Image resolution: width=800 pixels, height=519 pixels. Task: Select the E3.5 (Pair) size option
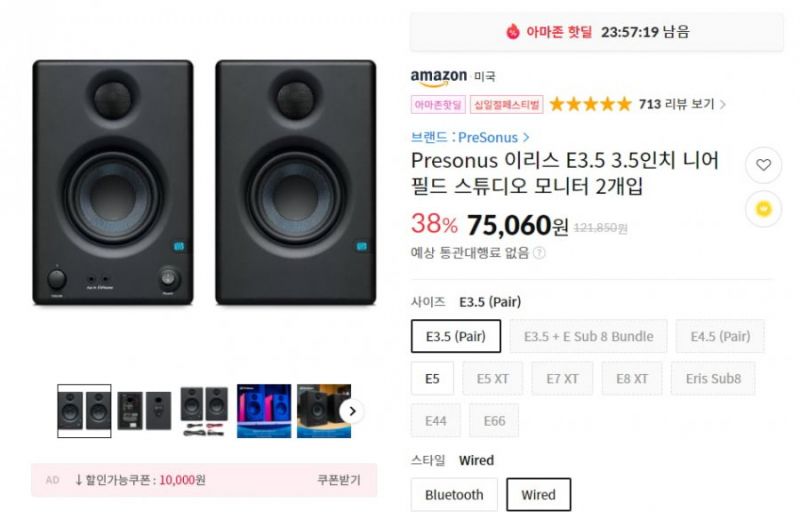click(x=455, y=336)
